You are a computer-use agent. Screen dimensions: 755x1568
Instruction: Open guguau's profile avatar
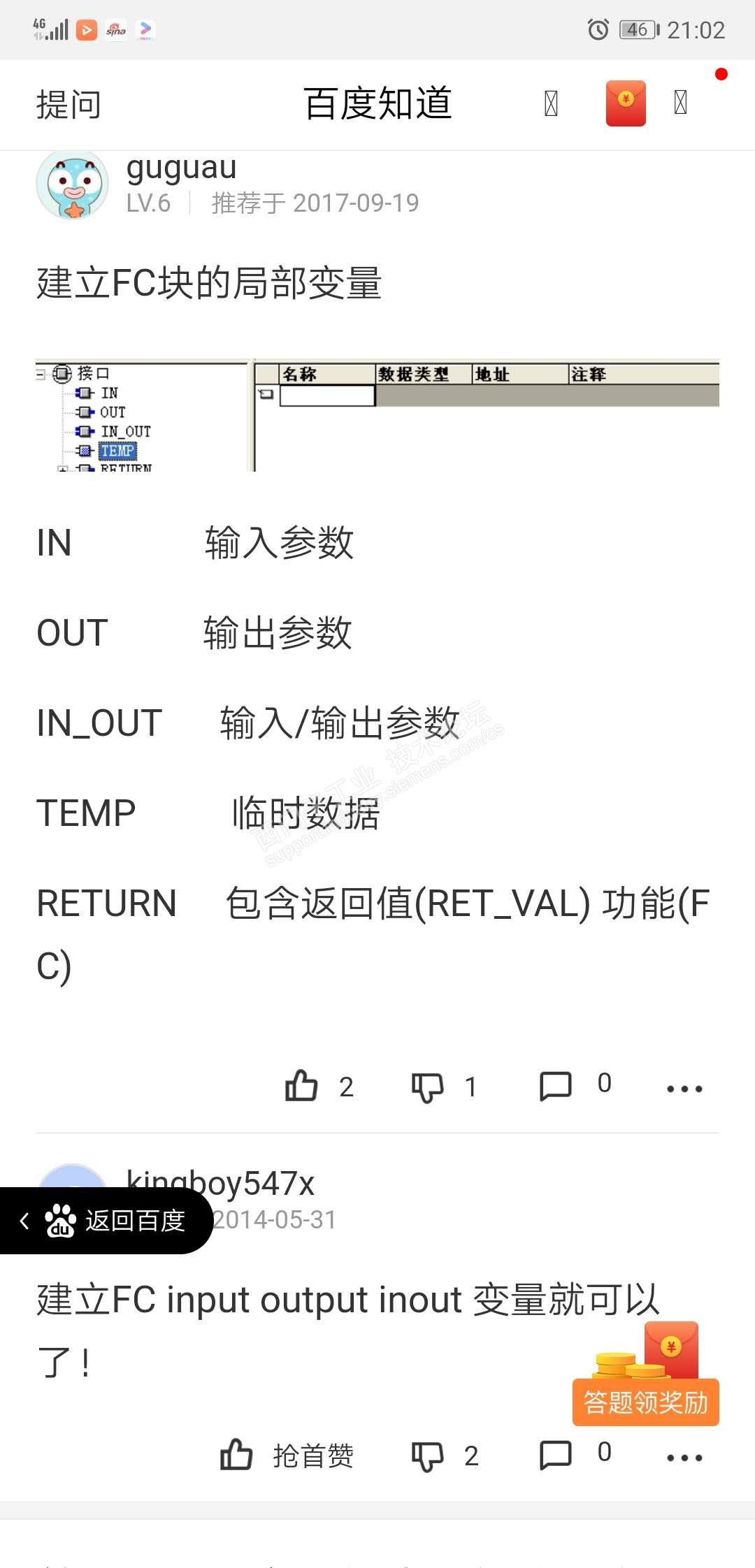pyautogui.click(x=72, y=185)
